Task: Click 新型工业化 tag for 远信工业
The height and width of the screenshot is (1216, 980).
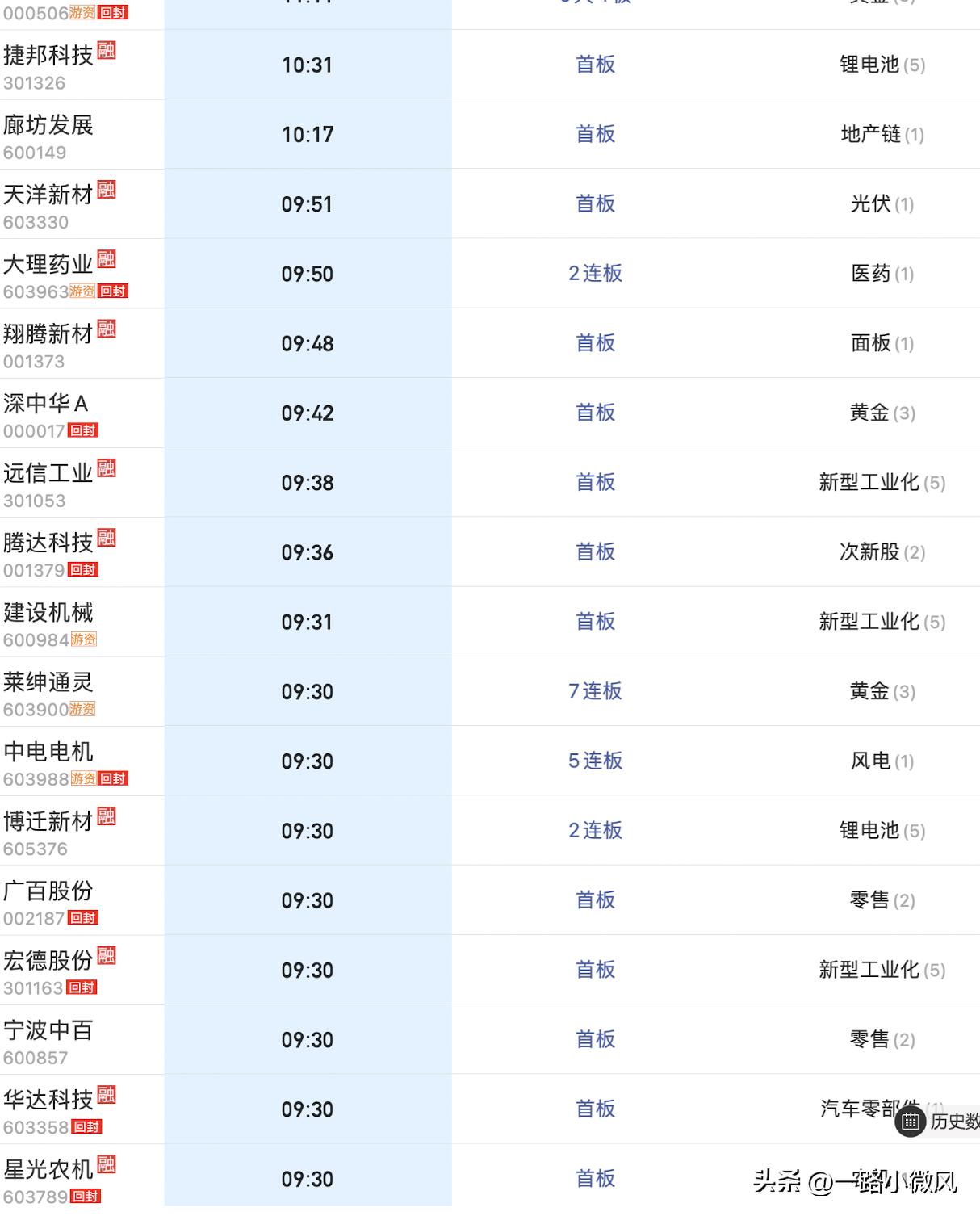Action: [x=869, y=482]
